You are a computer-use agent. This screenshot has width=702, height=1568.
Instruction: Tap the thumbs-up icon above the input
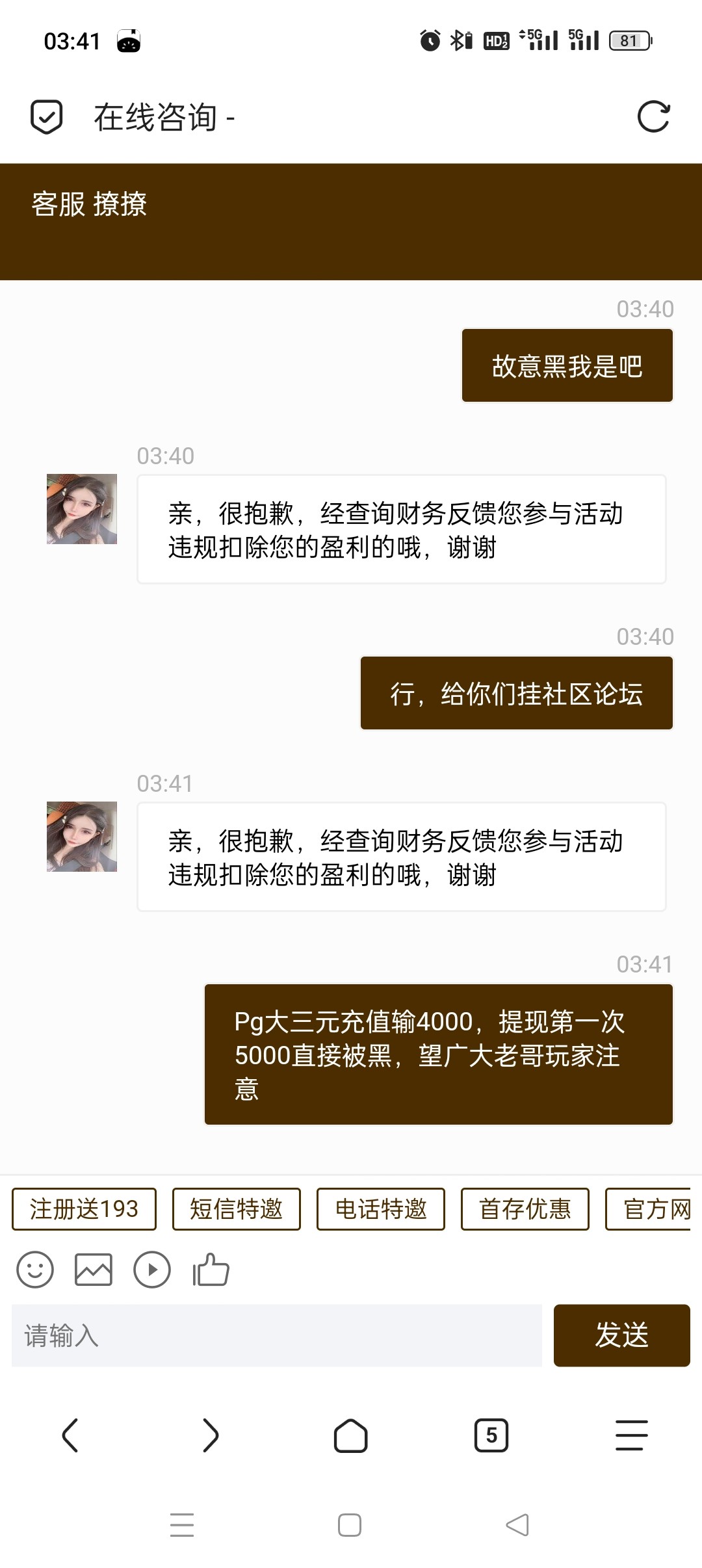click(209, 1268)
